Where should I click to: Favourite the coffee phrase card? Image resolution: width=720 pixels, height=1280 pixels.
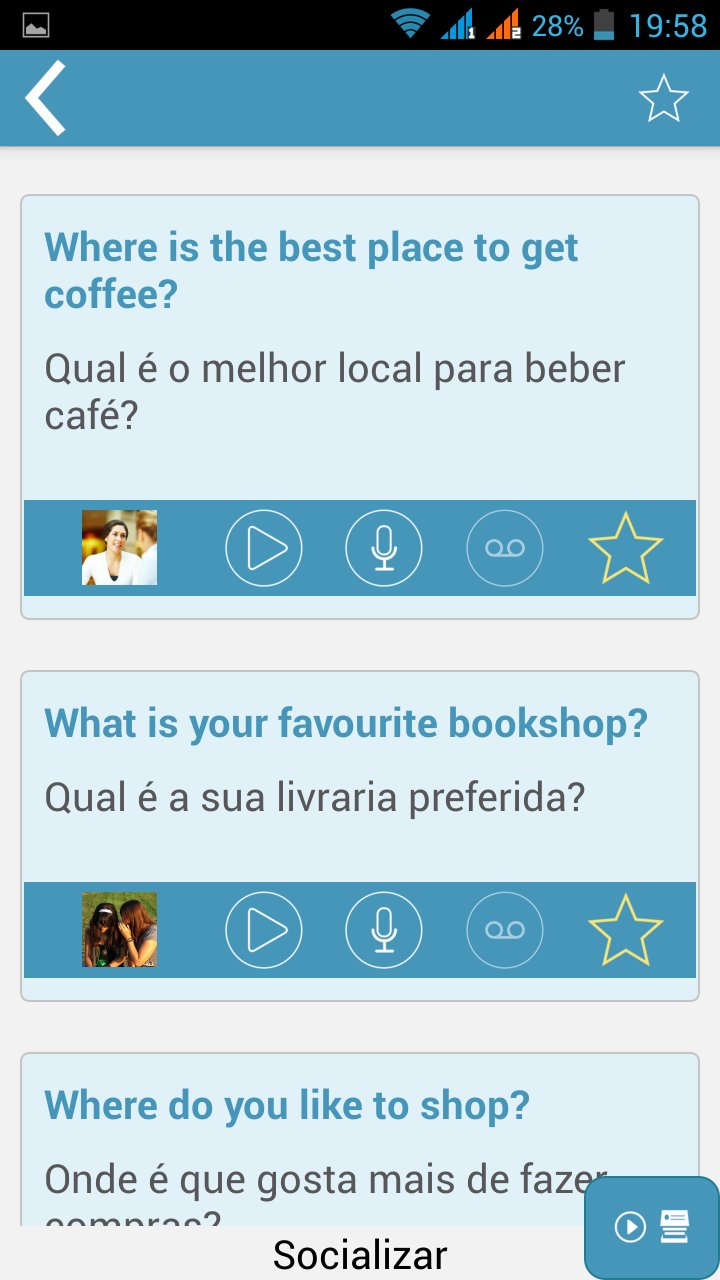[x=625, y=548]
